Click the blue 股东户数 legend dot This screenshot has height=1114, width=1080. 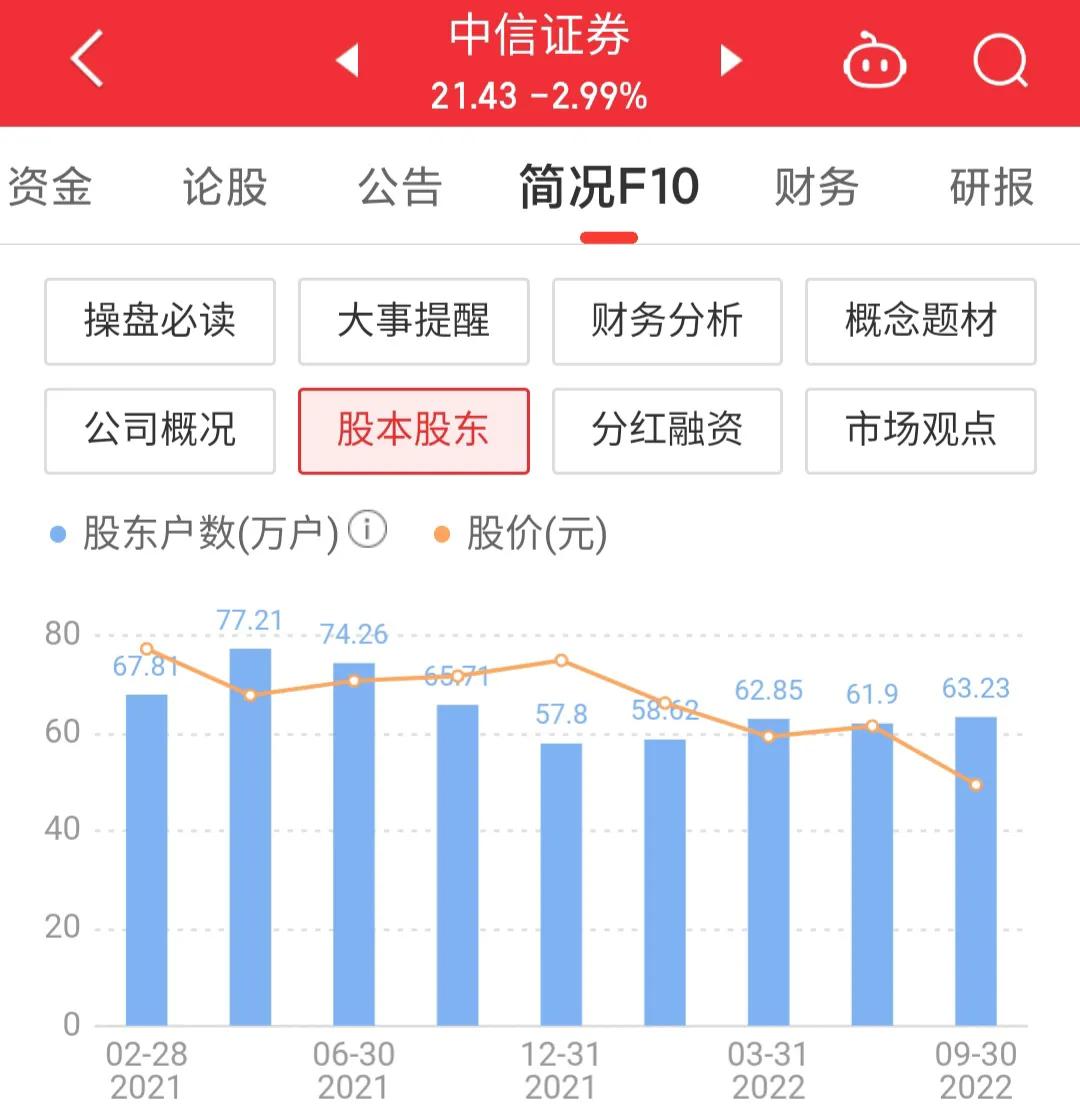point(58,533)
